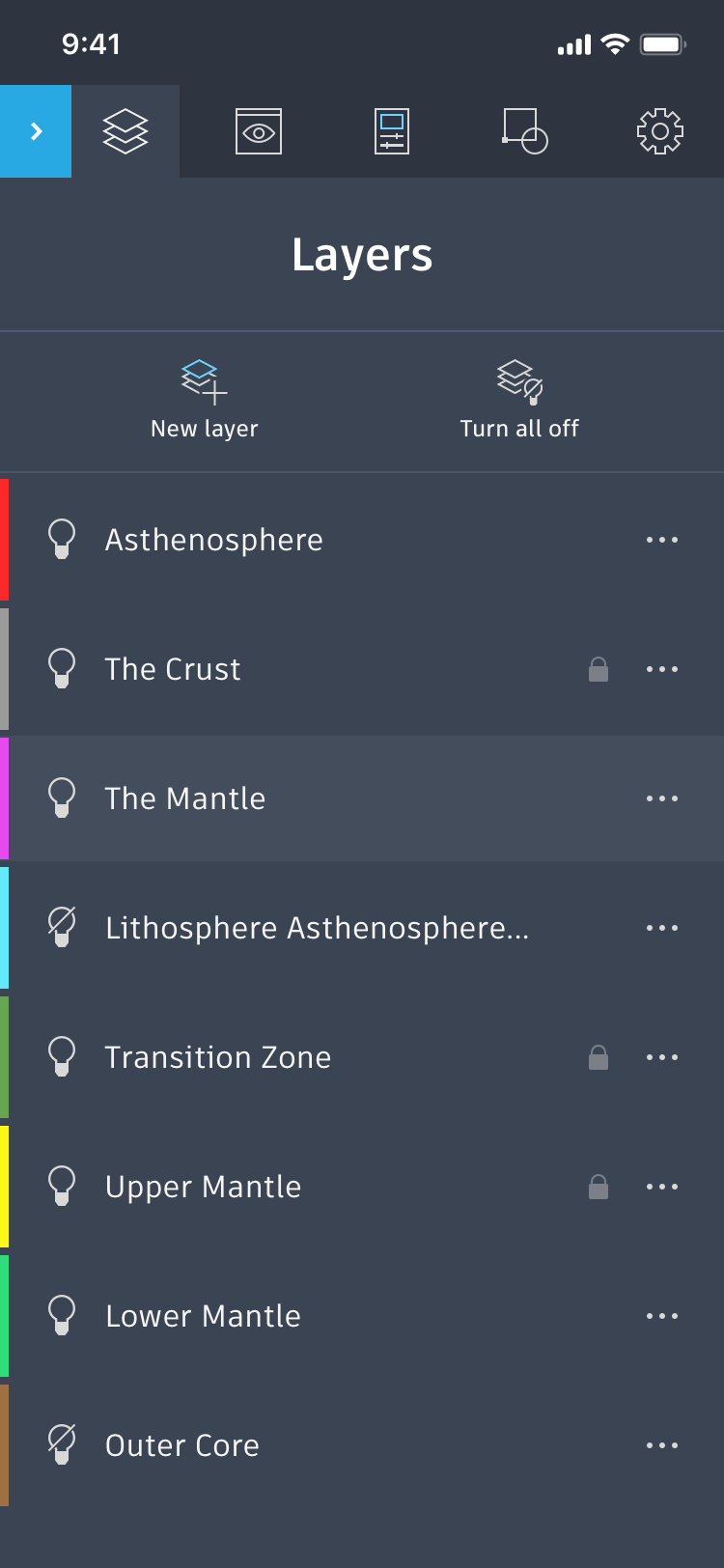The image size is (724, 1568).
Task: Open more options for Asthenosphere
Action: pos(662,540)
